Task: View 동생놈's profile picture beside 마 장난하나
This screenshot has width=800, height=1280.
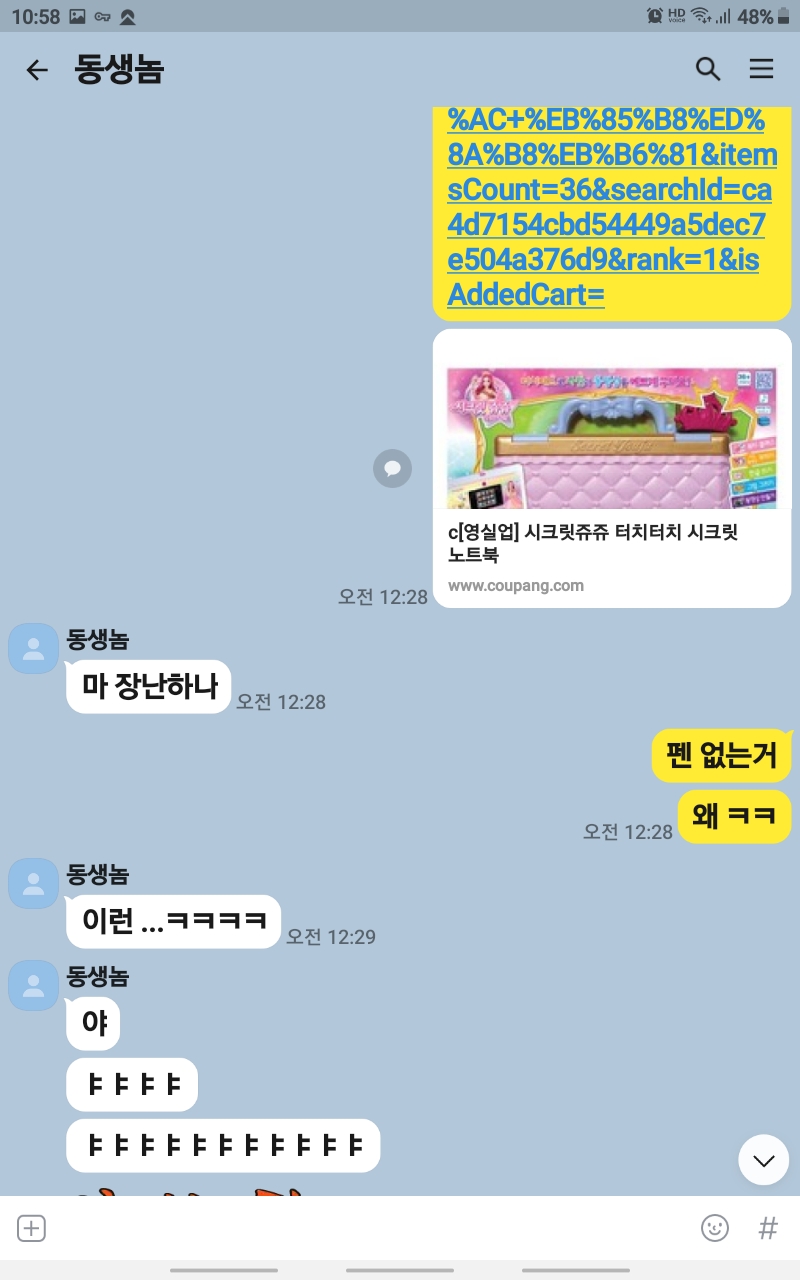Action: pyautogui.click(x=33, y=648)
